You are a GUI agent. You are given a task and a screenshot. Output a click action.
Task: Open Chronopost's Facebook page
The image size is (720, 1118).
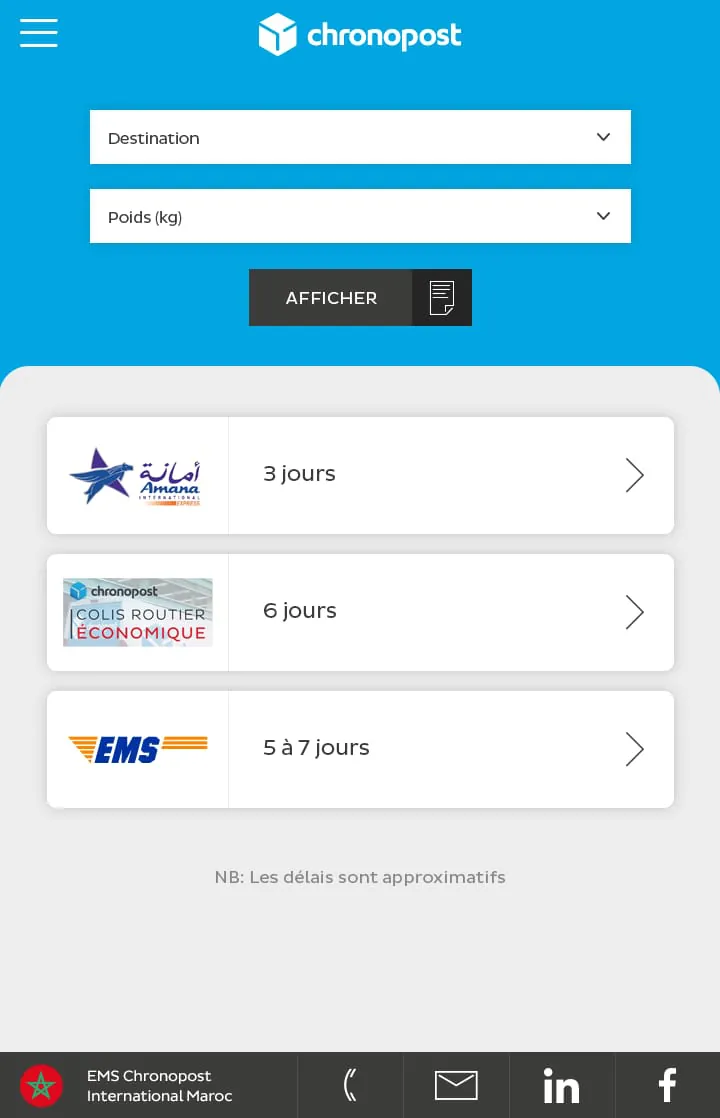coord(666,1085)
